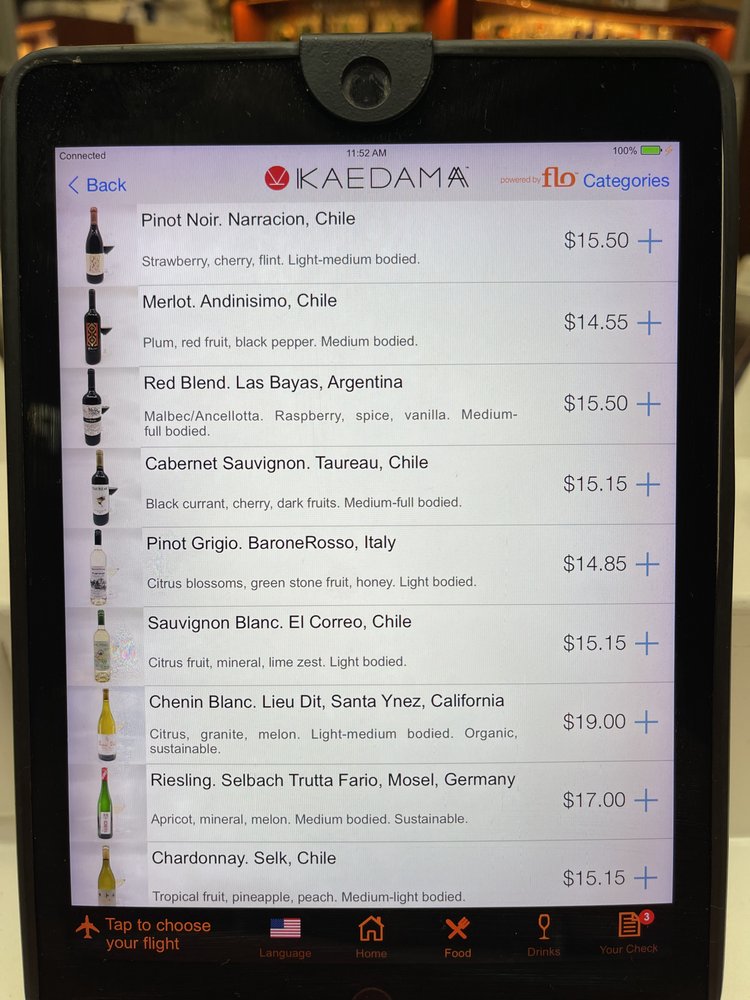Image resolution: width=750 pixels, height=1000 pixels.
Task: Switch to the Drinks tab
Action: (x=544, y=937)
